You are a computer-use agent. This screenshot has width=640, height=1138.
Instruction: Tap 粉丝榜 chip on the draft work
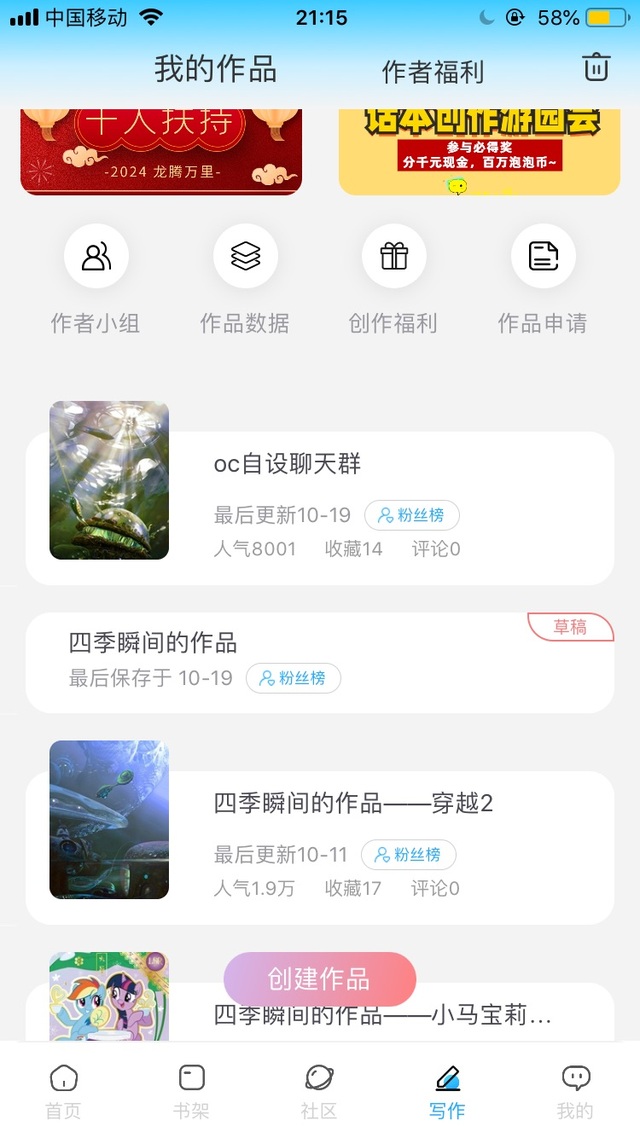pos(293,678)
